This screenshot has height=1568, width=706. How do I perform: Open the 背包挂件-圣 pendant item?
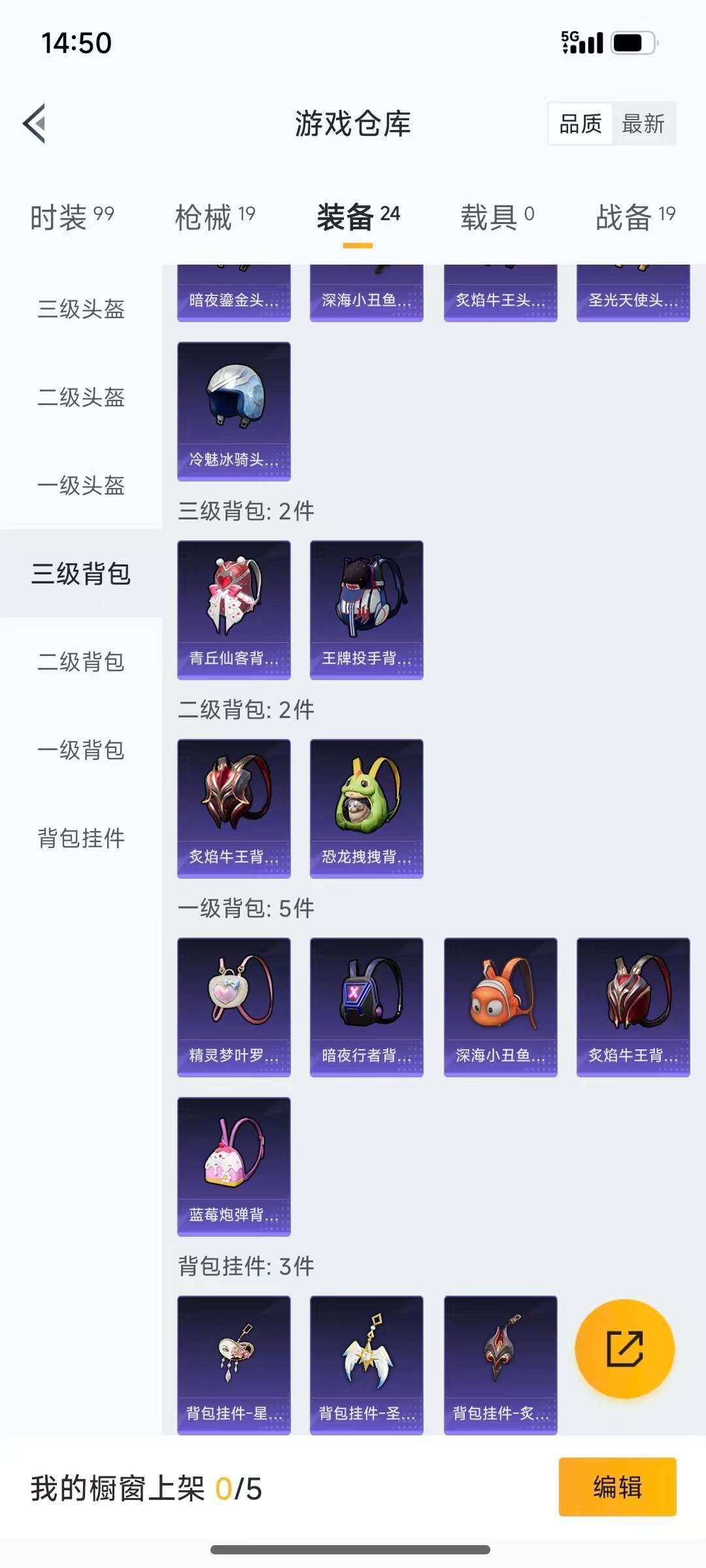coord(366,1365)
